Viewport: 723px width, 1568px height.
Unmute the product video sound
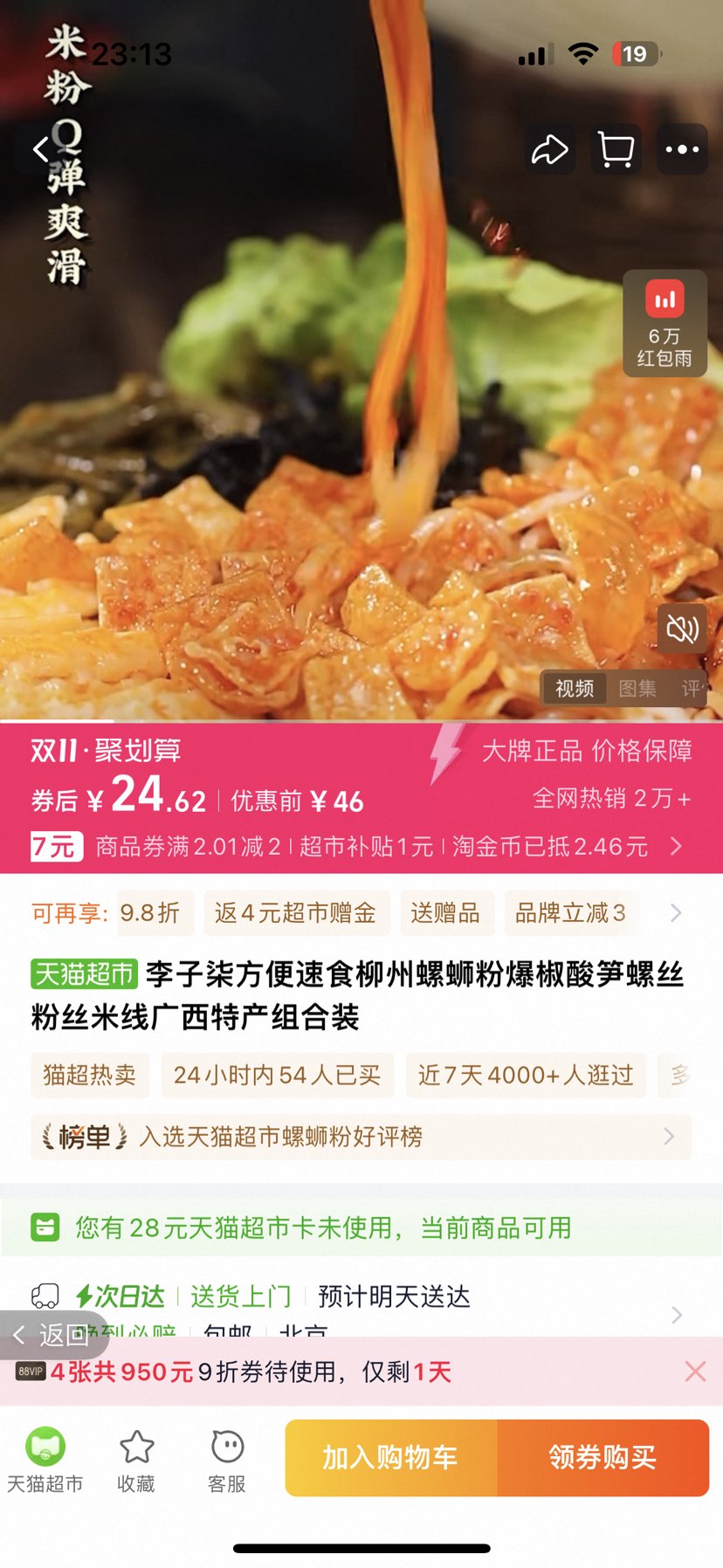pyautogui.click(x=682, y=629)
